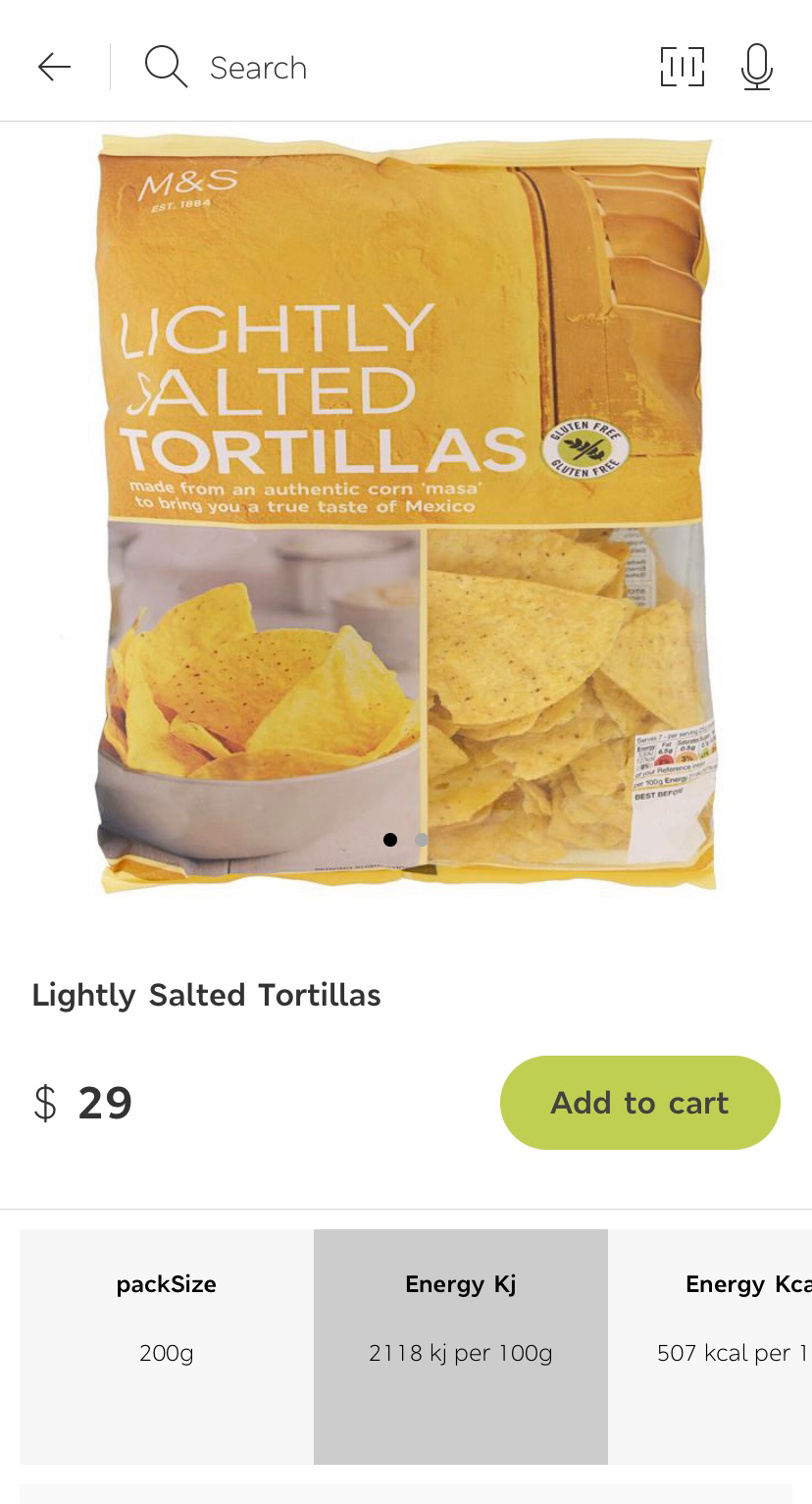This screenshot has height=1504, width=812.
Task: Open the tortillas product image
Action: [406, 510]
